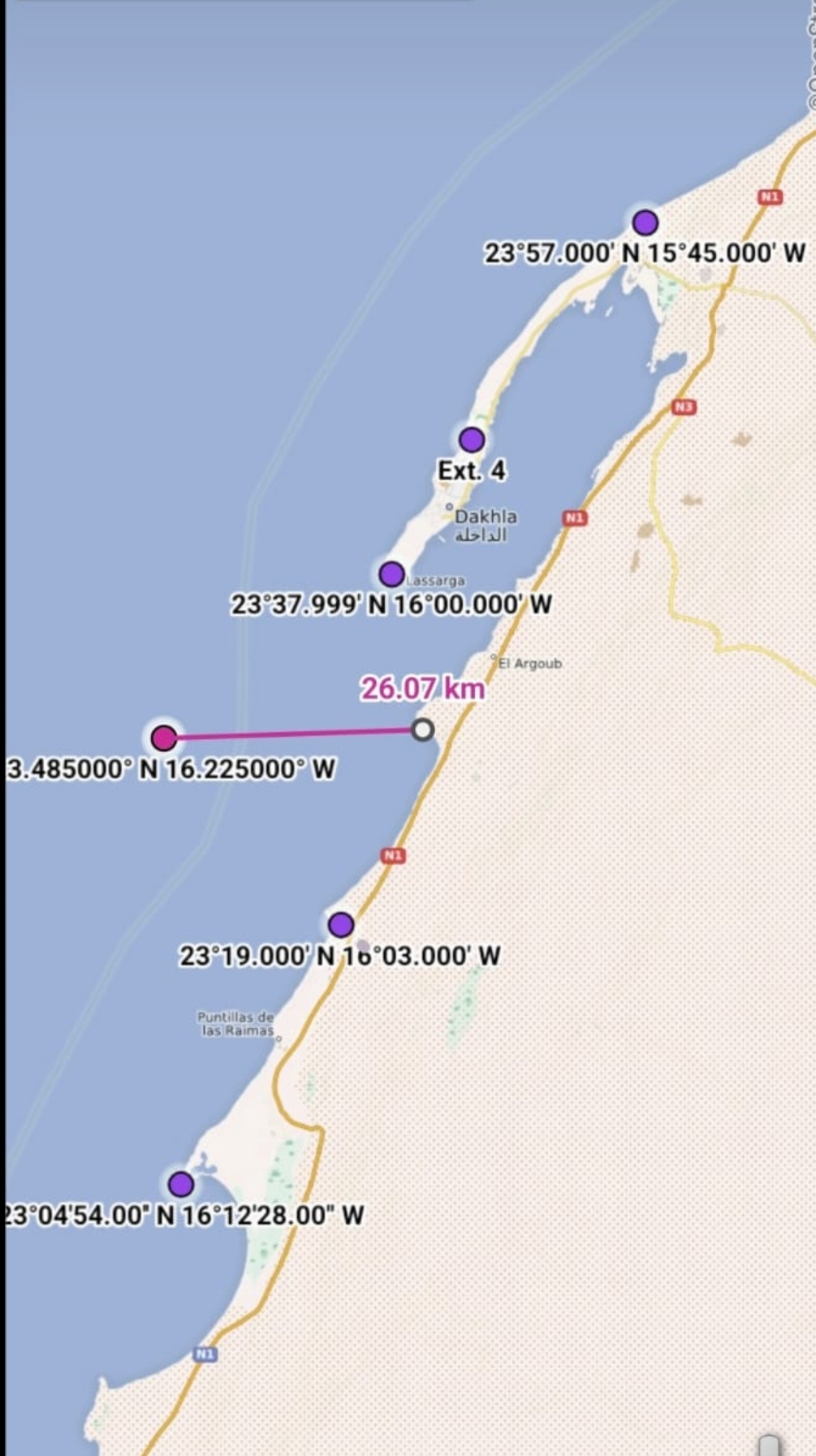Tap the white endpoint of the 26.07 km line

point(422,730)
